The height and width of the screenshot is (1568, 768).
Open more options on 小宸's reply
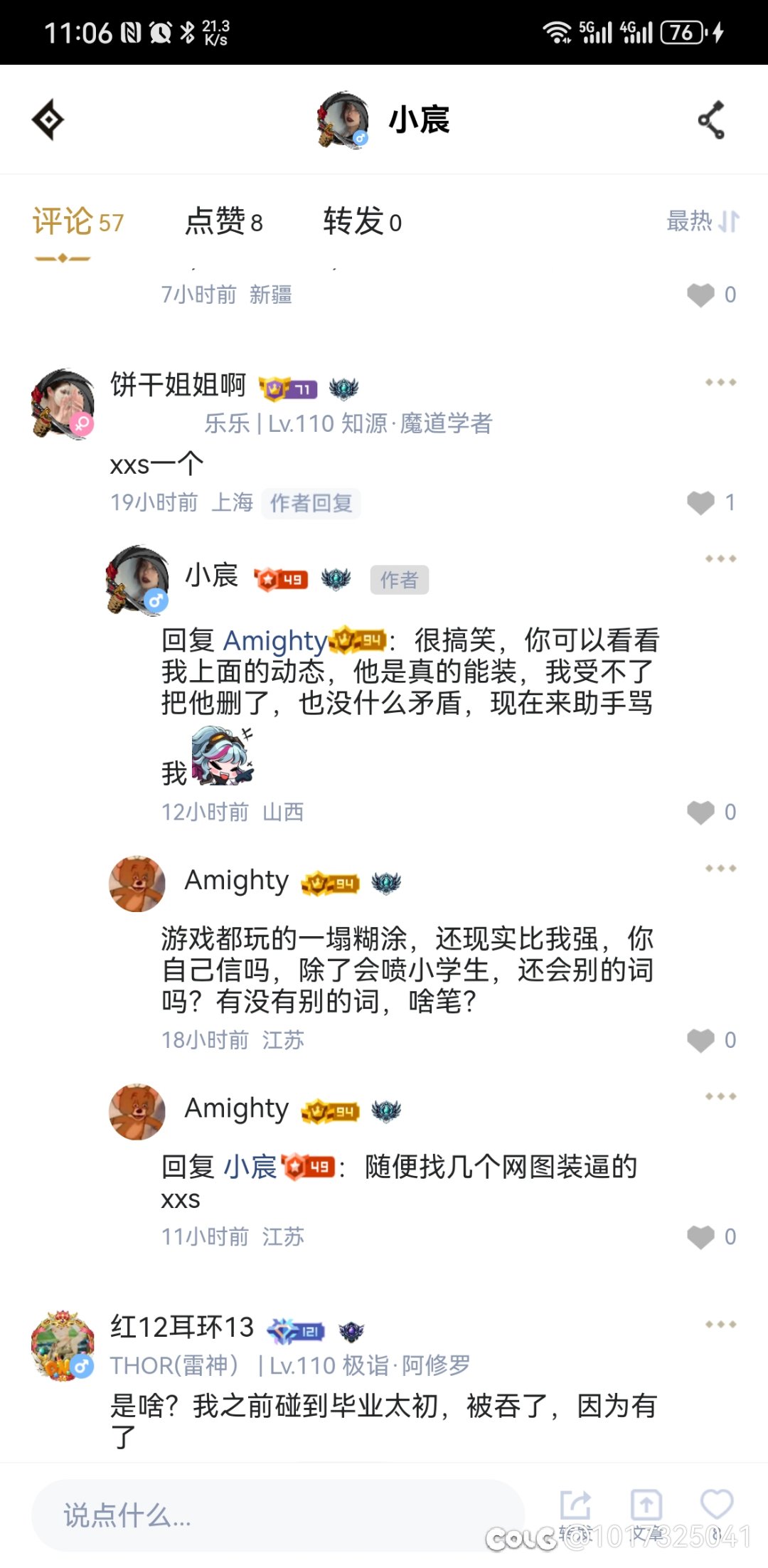click(x=720, y=559)
